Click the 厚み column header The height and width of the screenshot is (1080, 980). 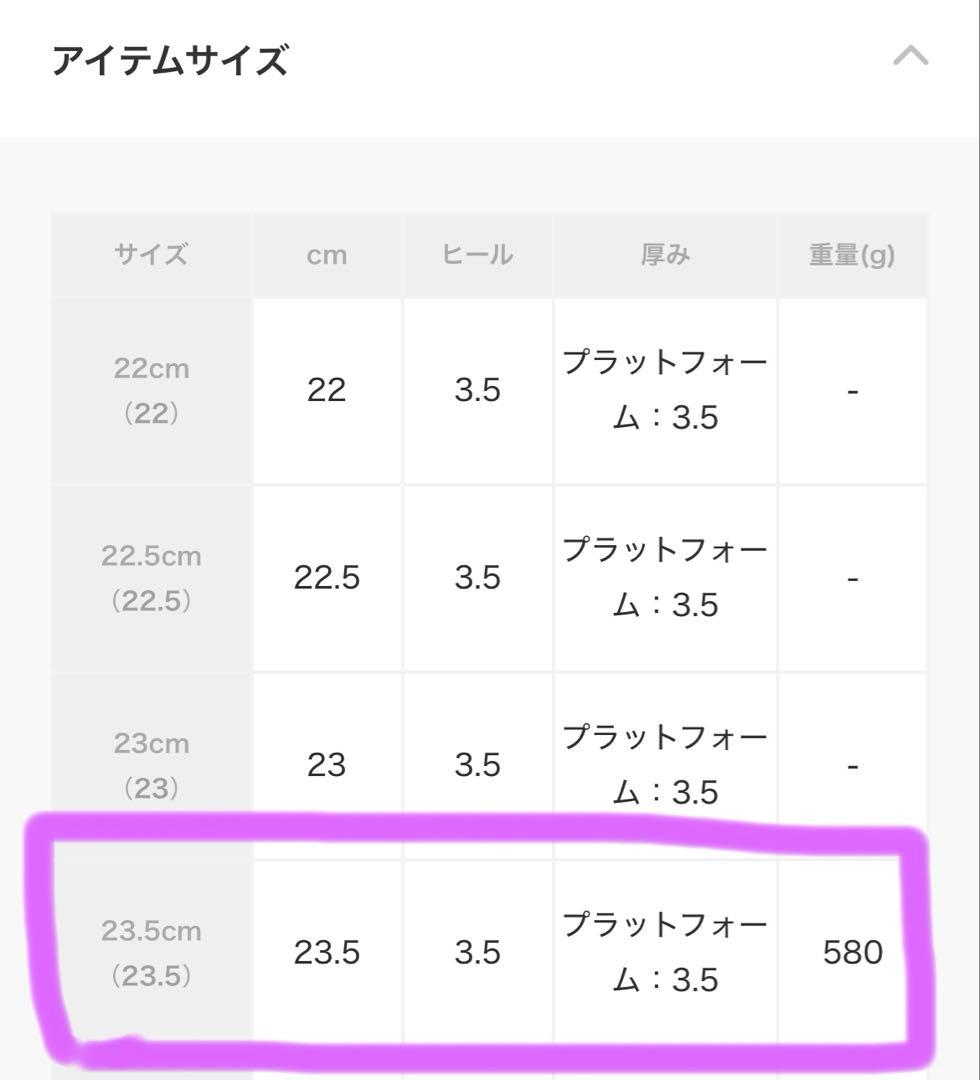665,254
